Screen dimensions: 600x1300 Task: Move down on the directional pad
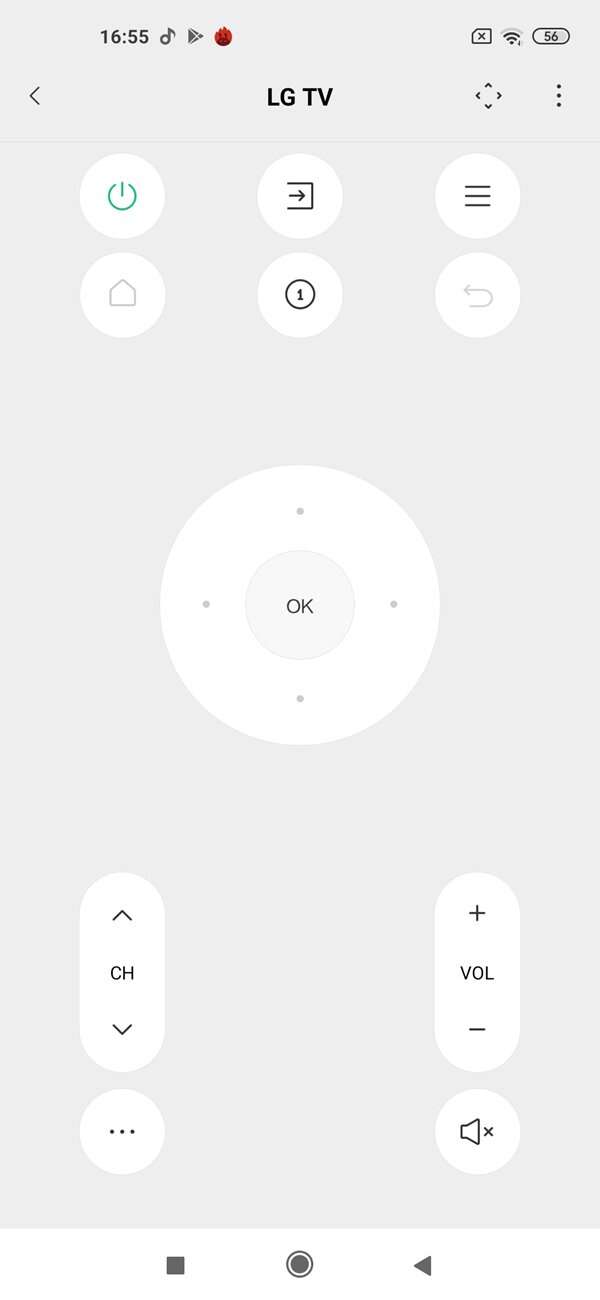[300, 698]
